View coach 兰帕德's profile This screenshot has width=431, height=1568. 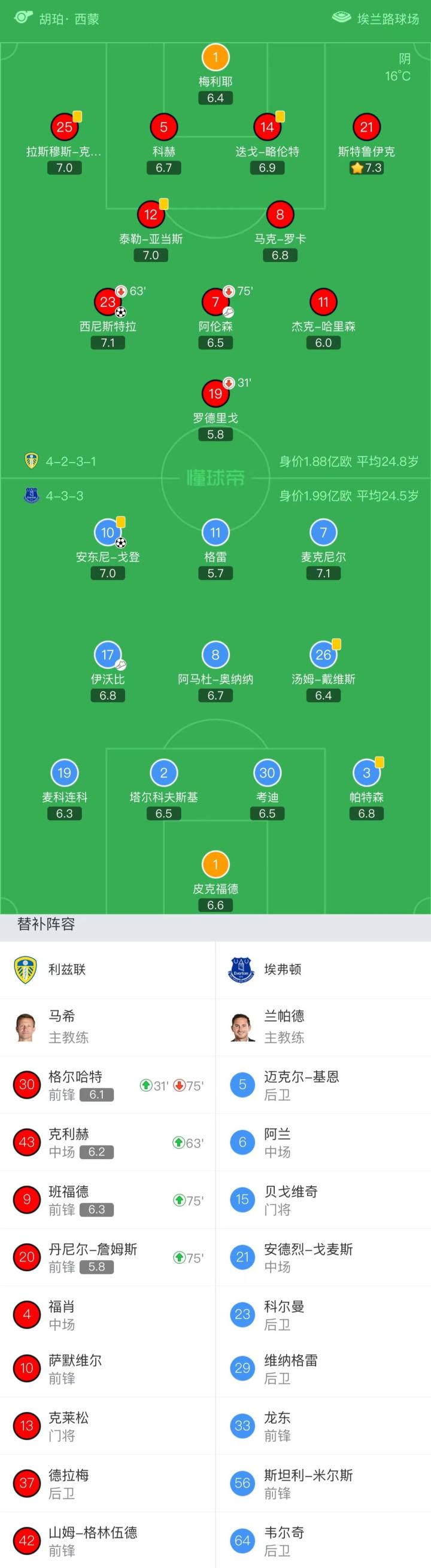pos(284,1026)
